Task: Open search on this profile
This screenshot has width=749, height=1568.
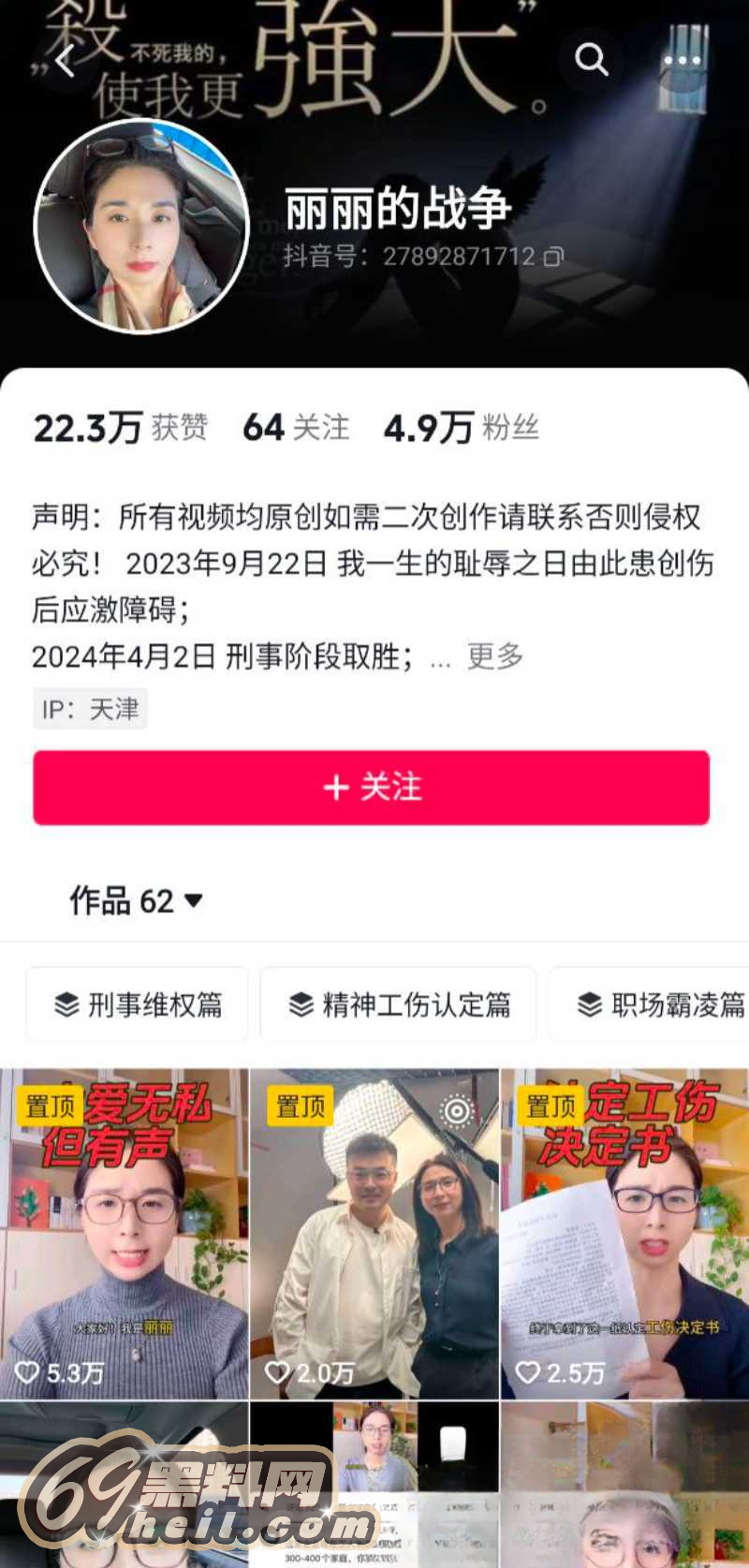Action: (x=591, y=60)
